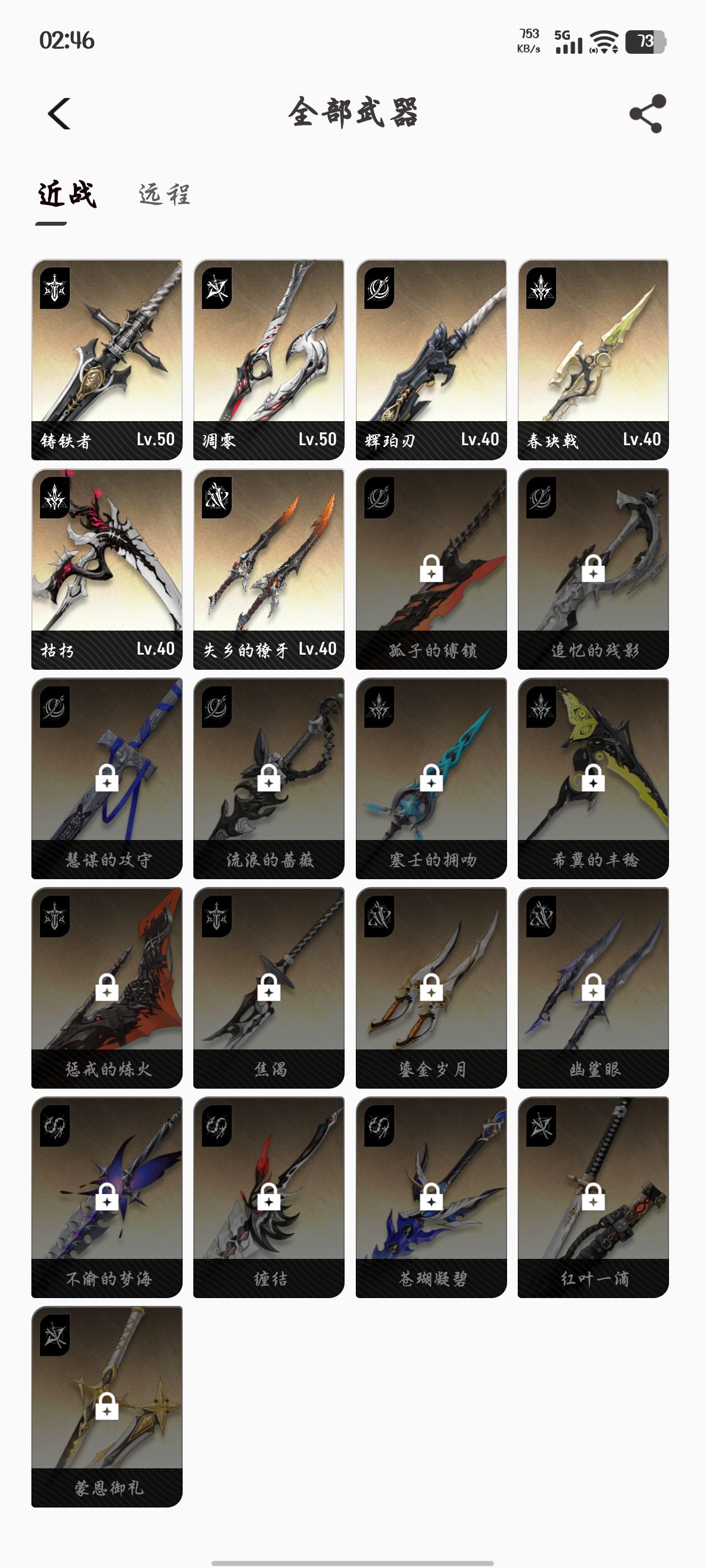View the 春玦戟 weapon
Viewport: 706px width, 1568px height.
tap(593, 359)
